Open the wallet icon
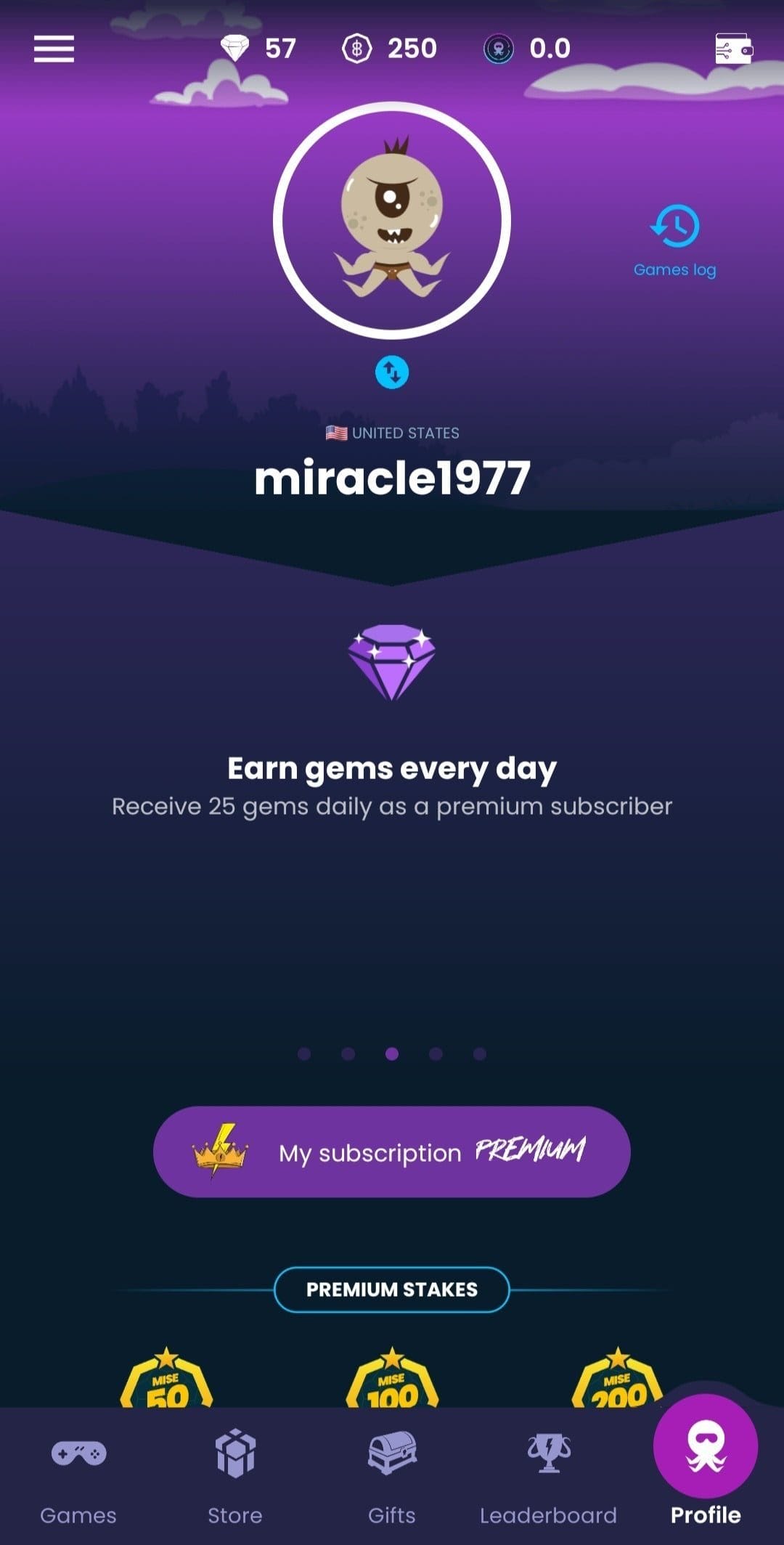Viewport: 784px width, 1545px height. 733,49
